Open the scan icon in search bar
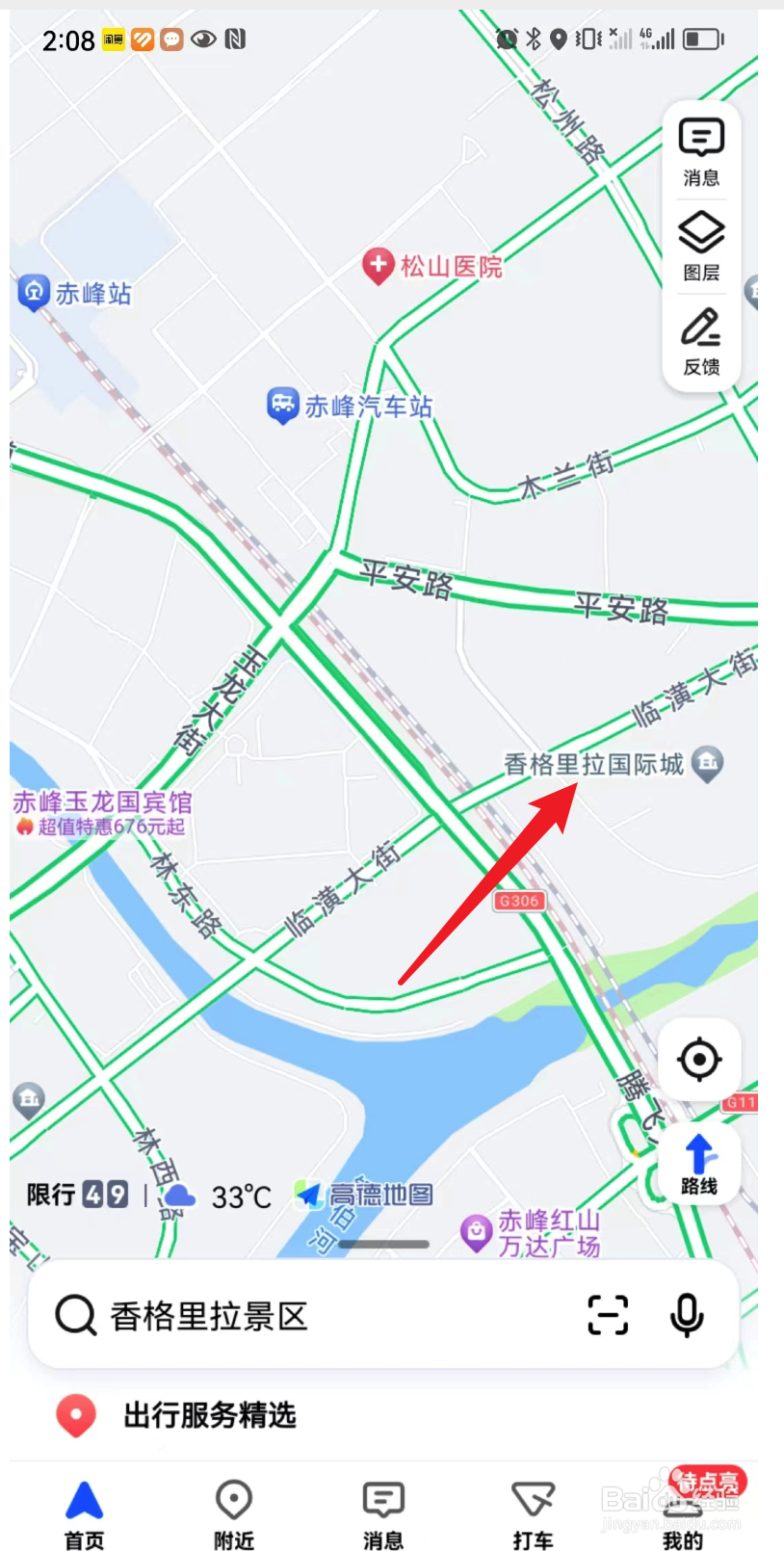Screen dimensions: 784x1551 coord(608,1315)
